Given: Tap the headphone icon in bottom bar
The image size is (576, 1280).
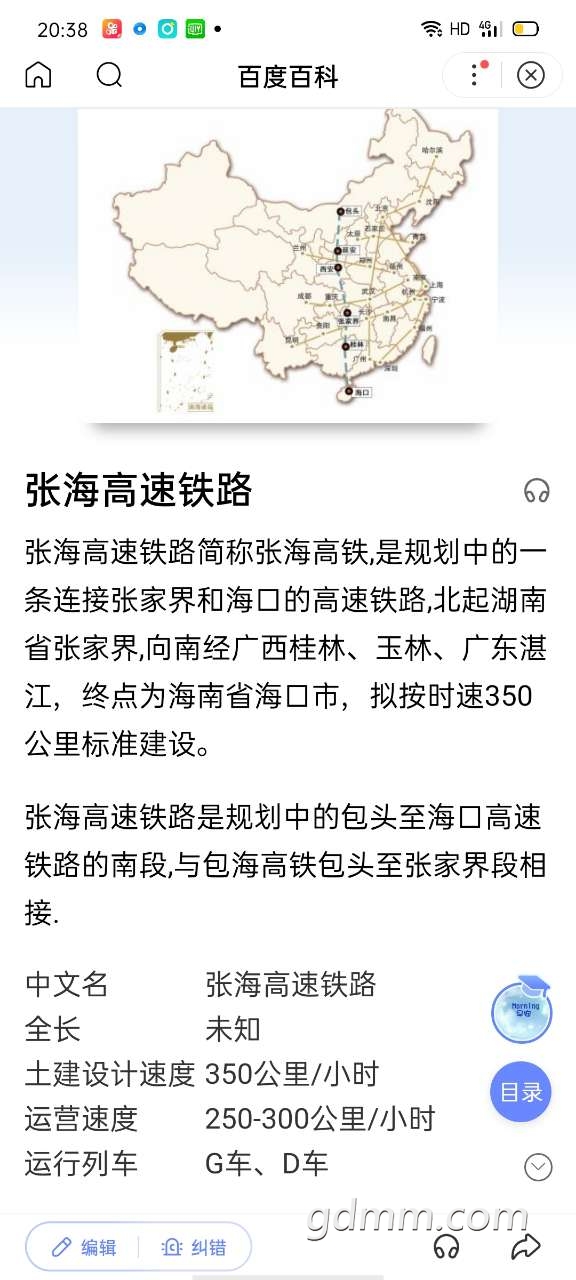Looking at the screenshot, I should point(447,1247).
